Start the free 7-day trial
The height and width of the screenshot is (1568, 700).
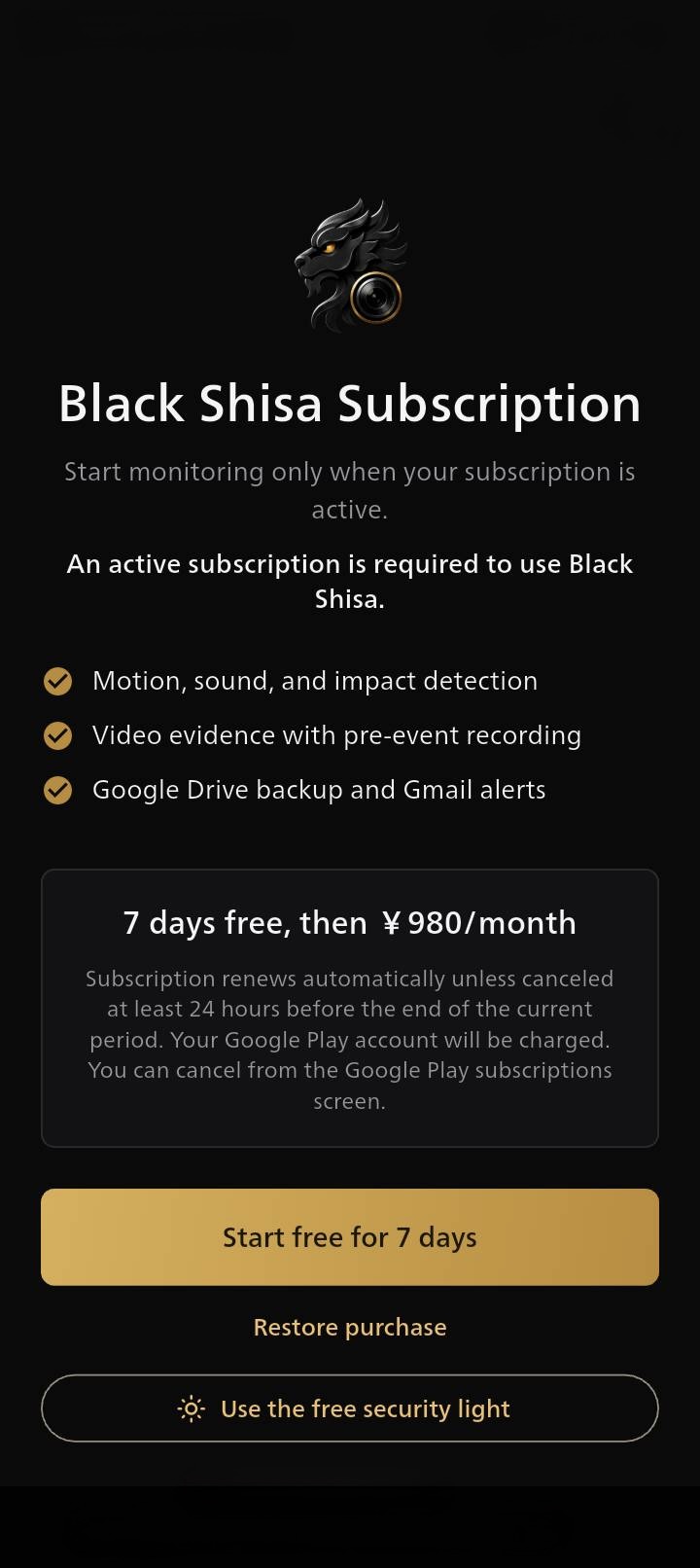(x=350, y=1236)
